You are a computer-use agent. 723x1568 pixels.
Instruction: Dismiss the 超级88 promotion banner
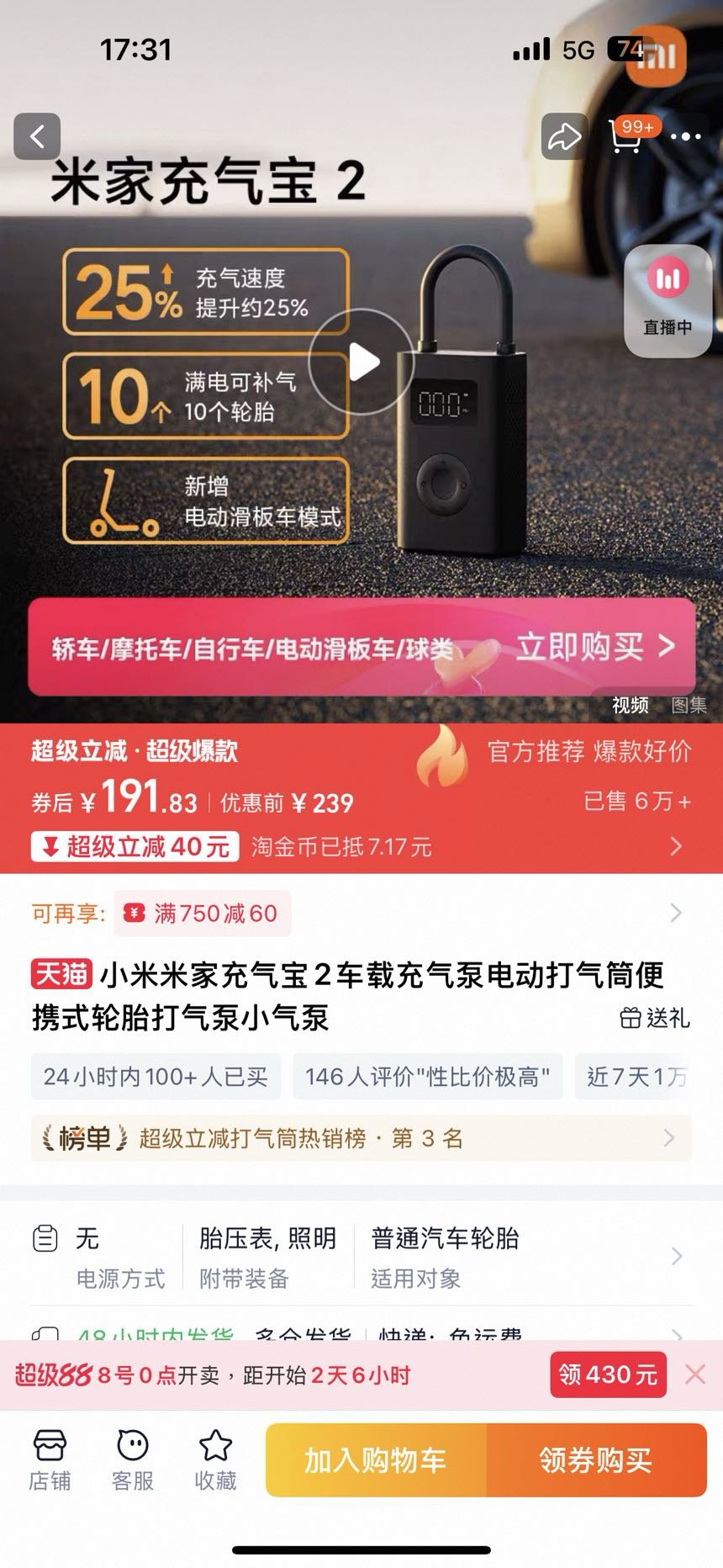[x=694, y=1375]
